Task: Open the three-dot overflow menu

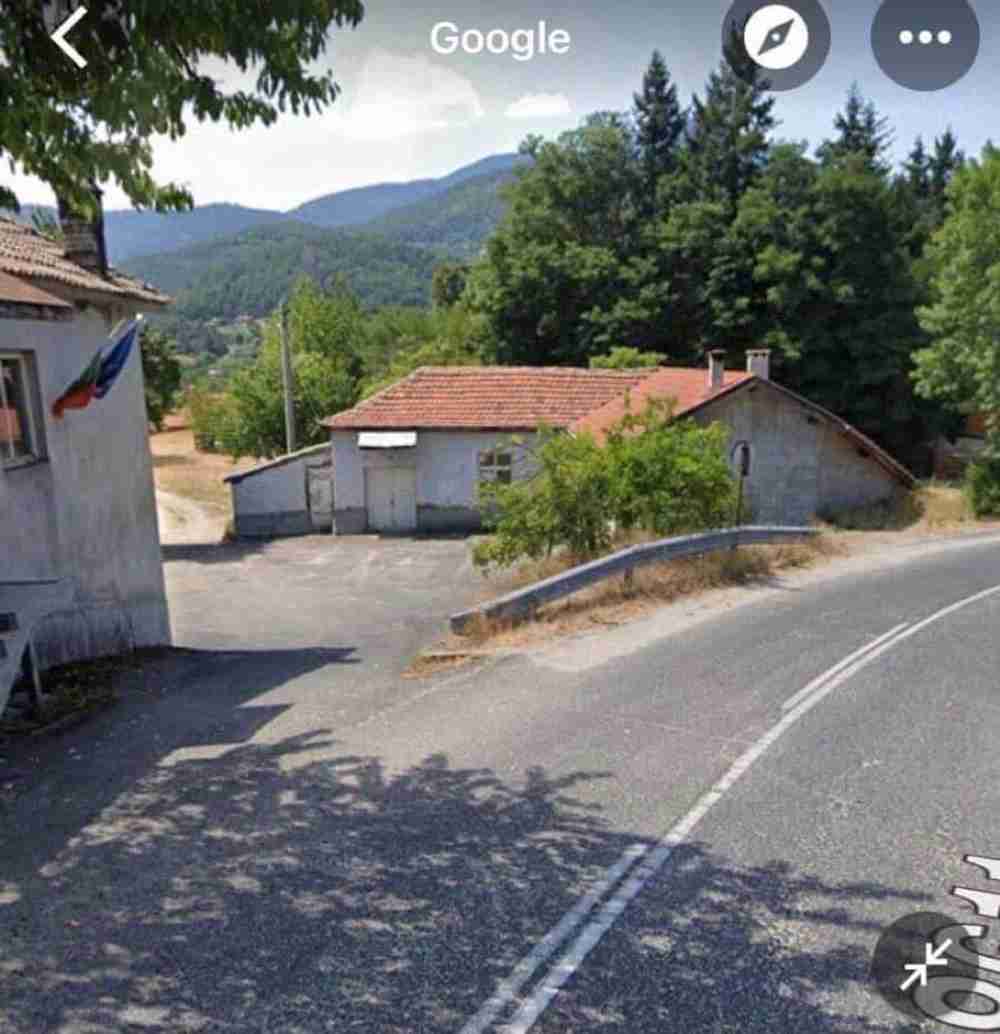Action: [924, 38]
